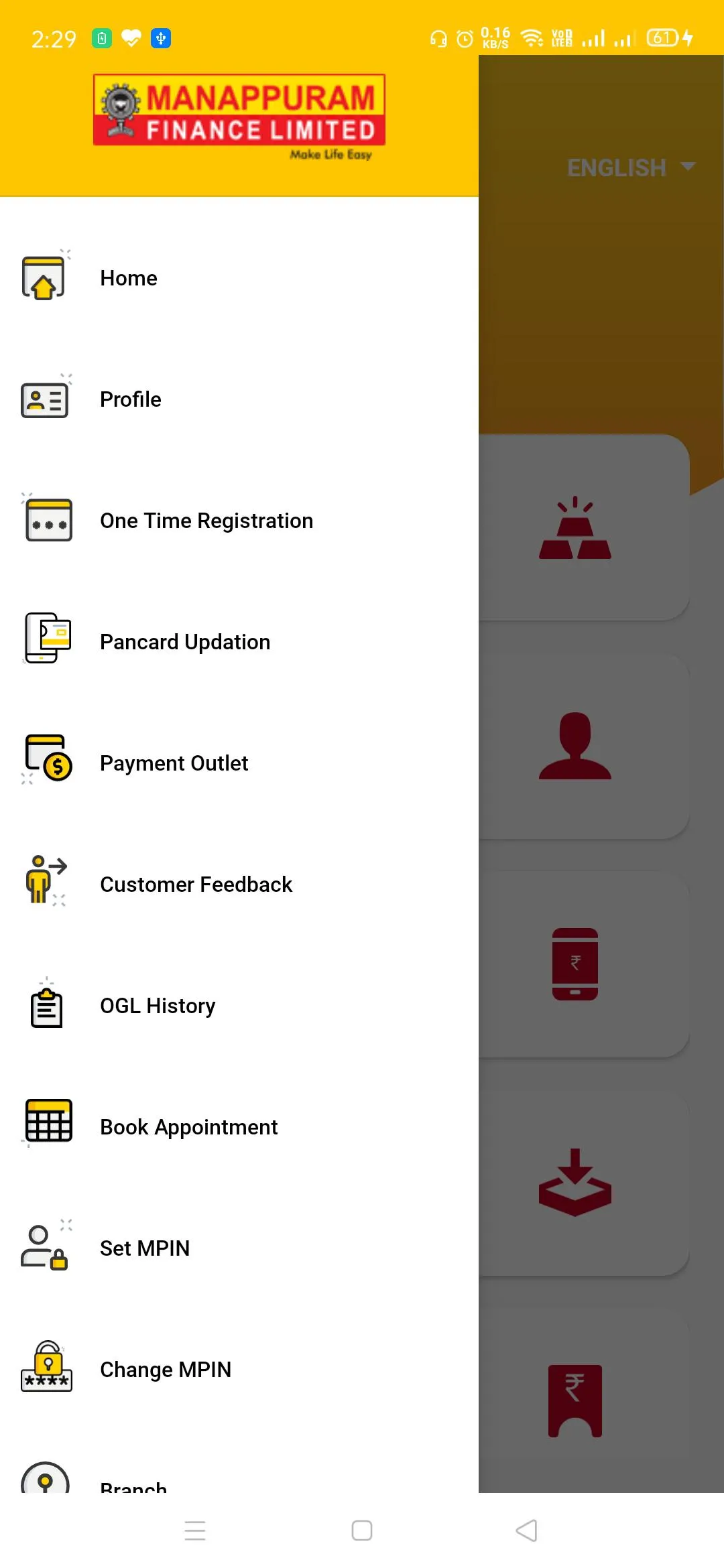
Task: Open the ENGLISH language dropdown
Action: (x=629, y=168)
